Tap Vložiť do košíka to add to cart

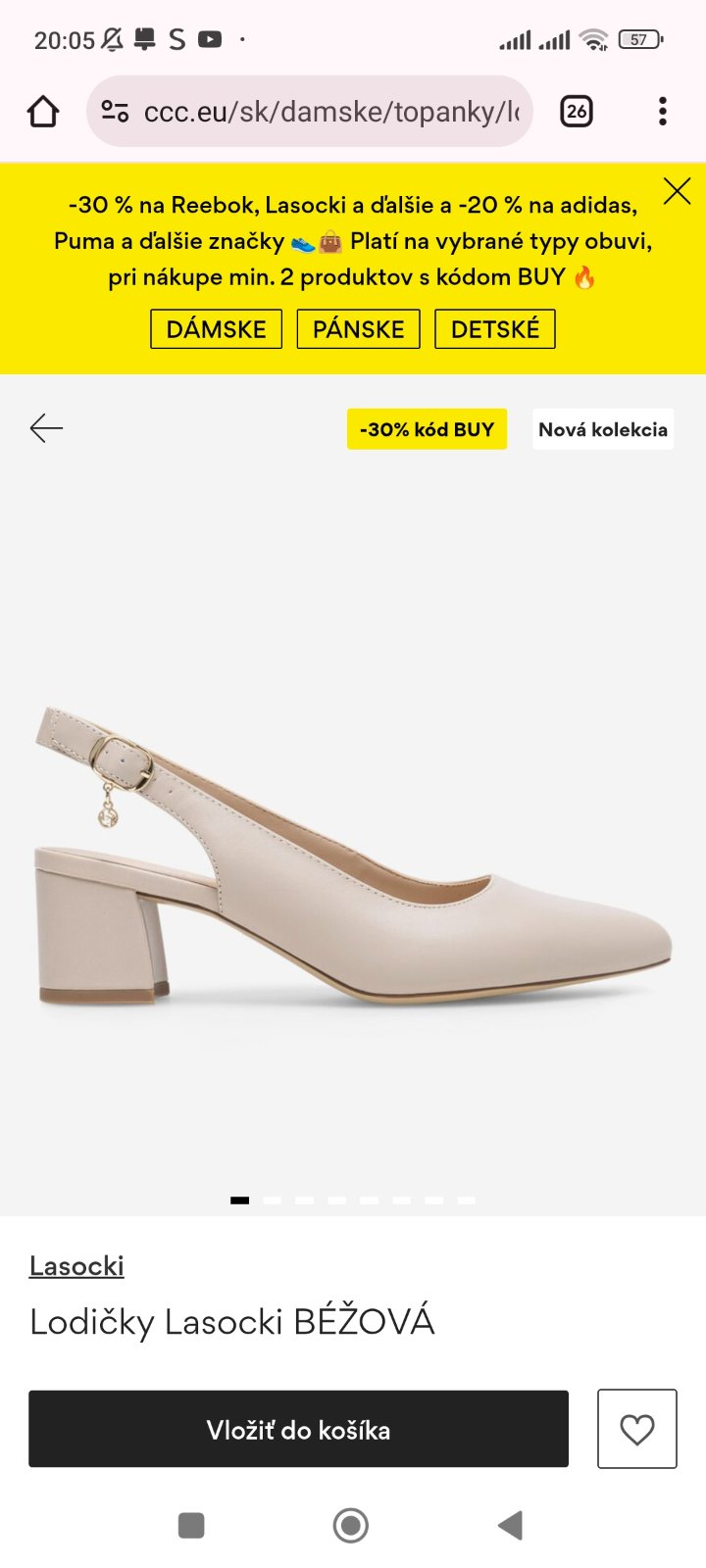pyautogui.click(x=298, y=1430)
